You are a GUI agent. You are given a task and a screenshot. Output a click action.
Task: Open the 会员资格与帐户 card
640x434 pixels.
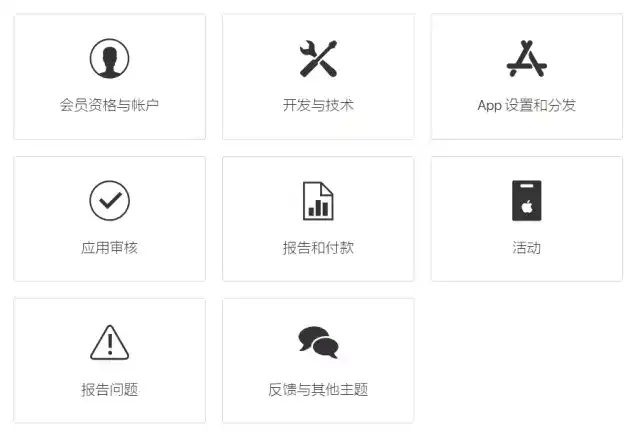(109, 77)
